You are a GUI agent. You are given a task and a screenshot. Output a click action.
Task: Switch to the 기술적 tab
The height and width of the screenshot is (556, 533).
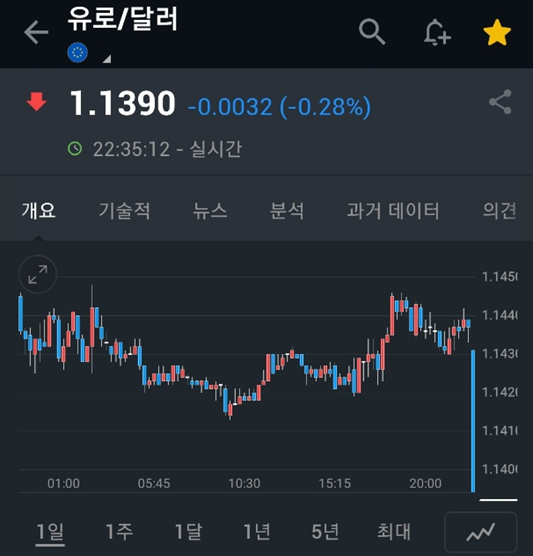click(x=124, y=211)
